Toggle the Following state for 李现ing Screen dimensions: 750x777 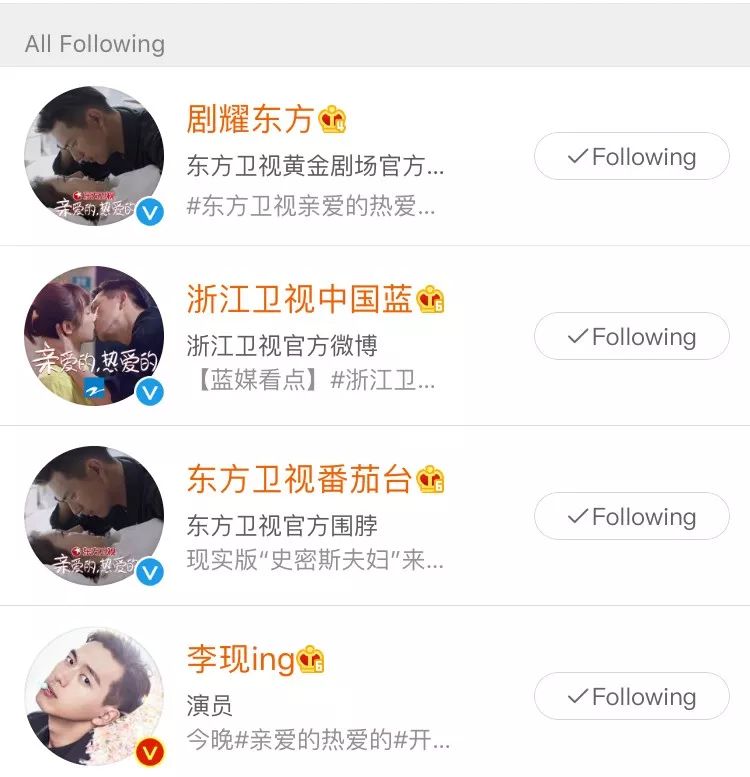tap(631, 697)
